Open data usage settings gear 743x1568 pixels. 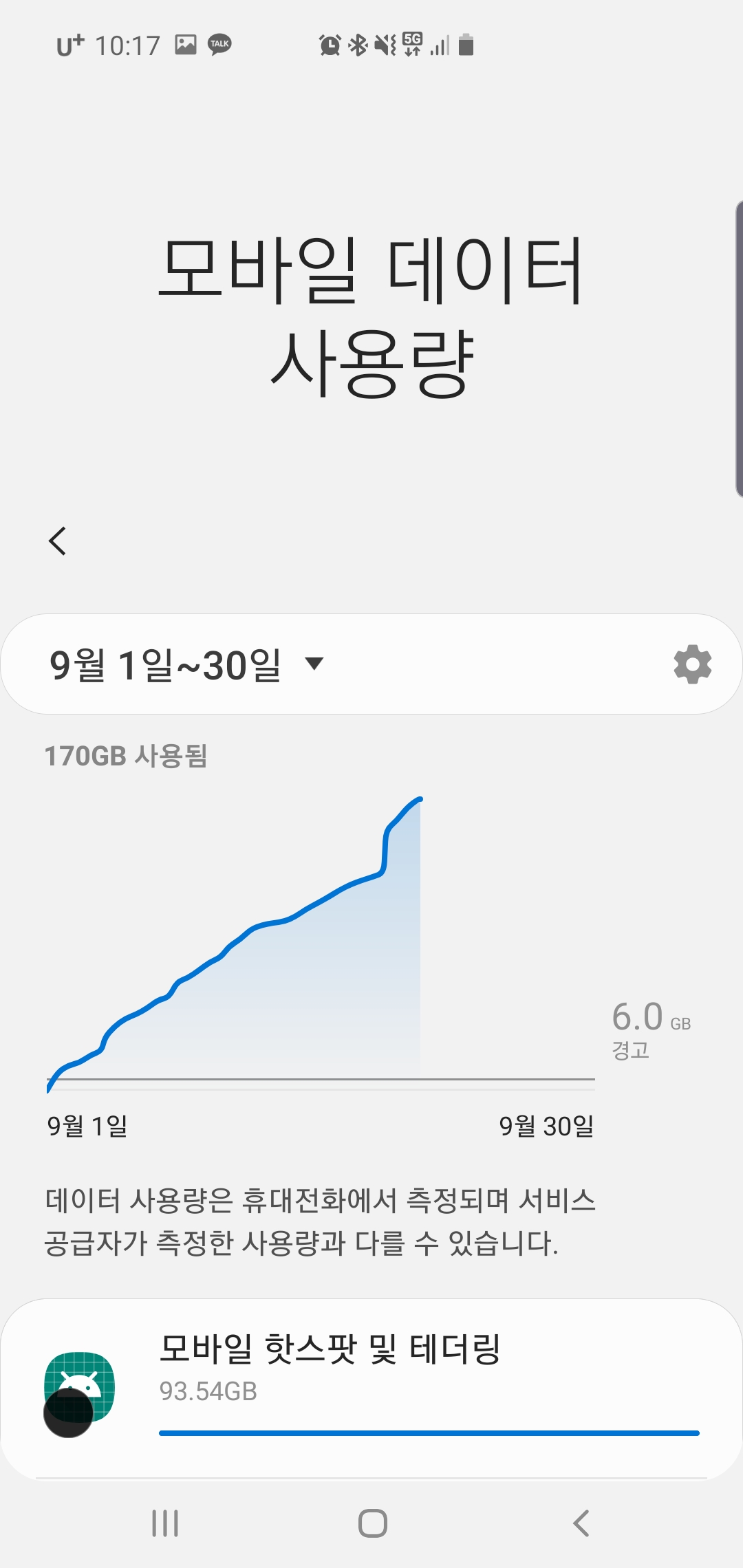692,664
